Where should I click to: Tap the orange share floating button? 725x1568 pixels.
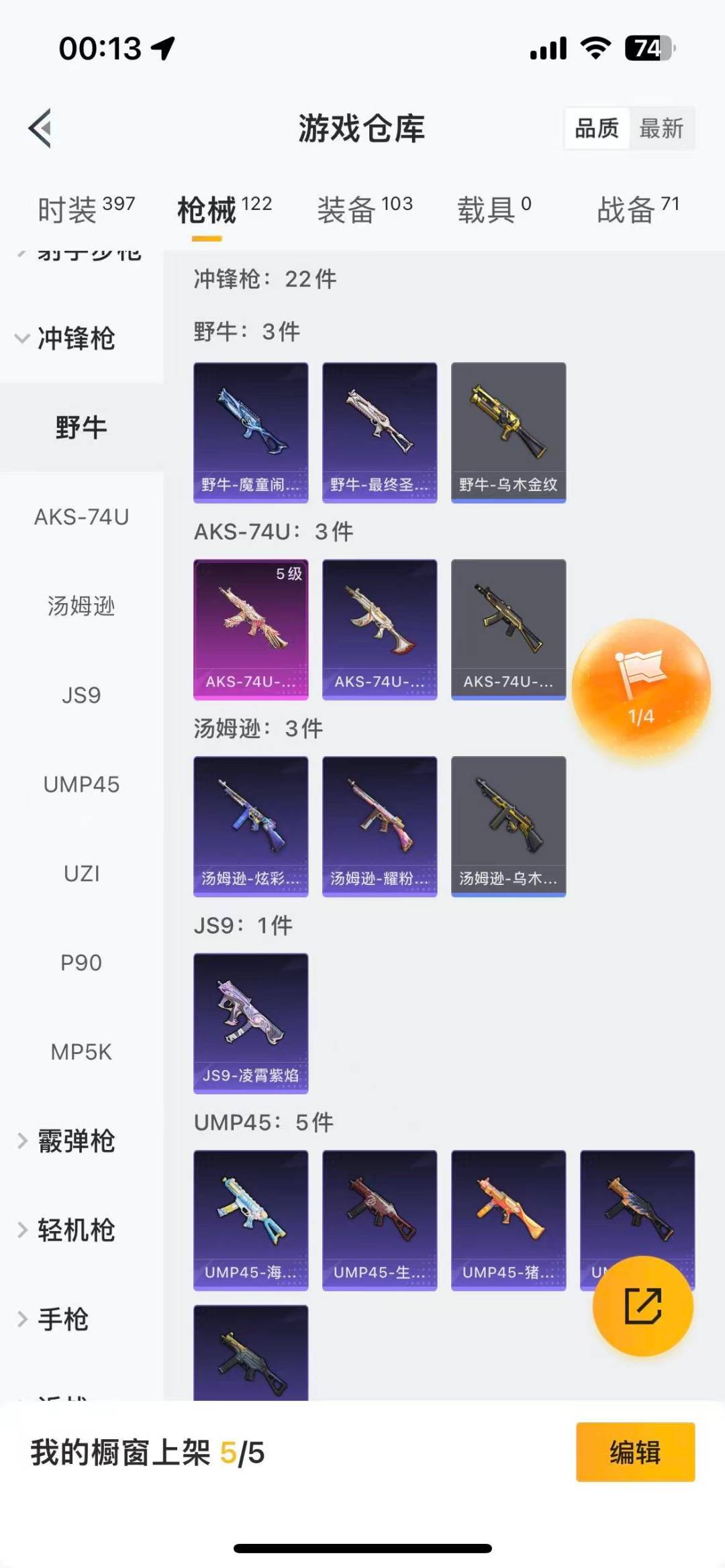tap(642, 1306)
